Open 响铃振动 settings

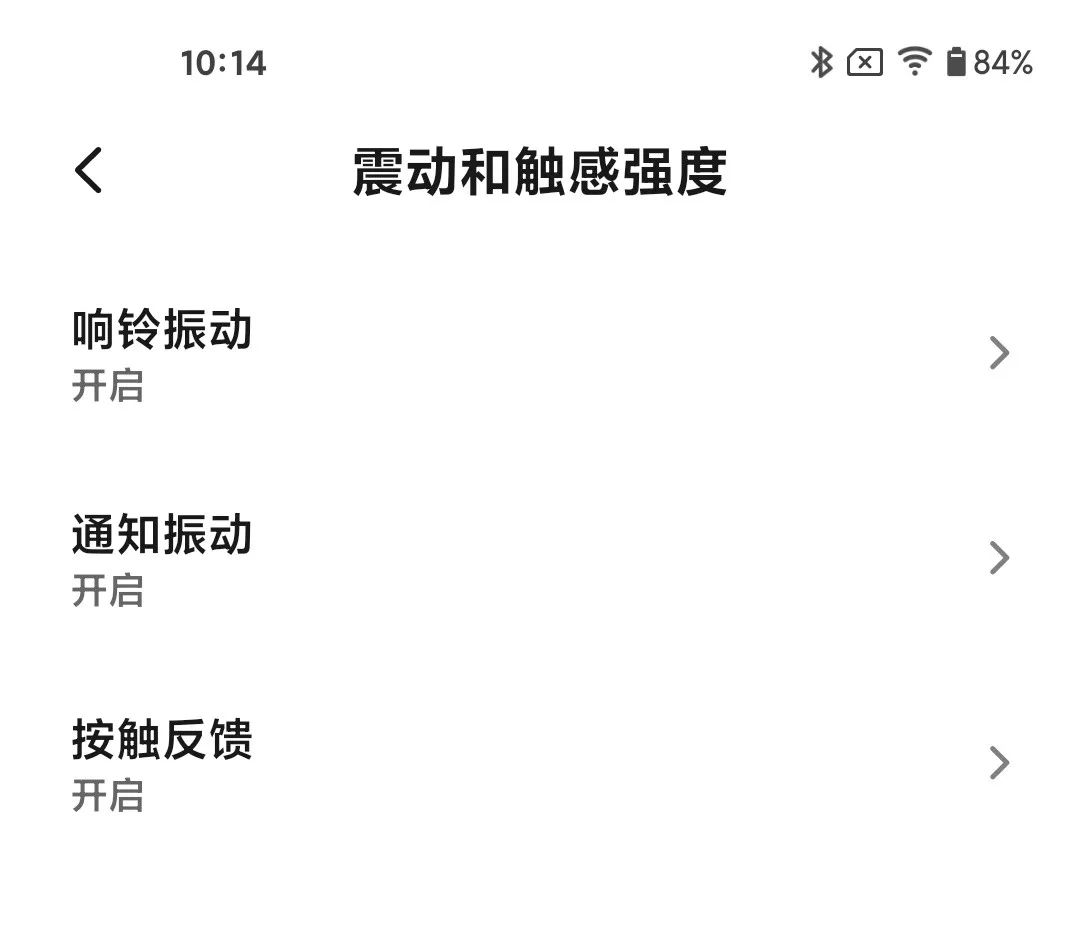coord(540,353)
